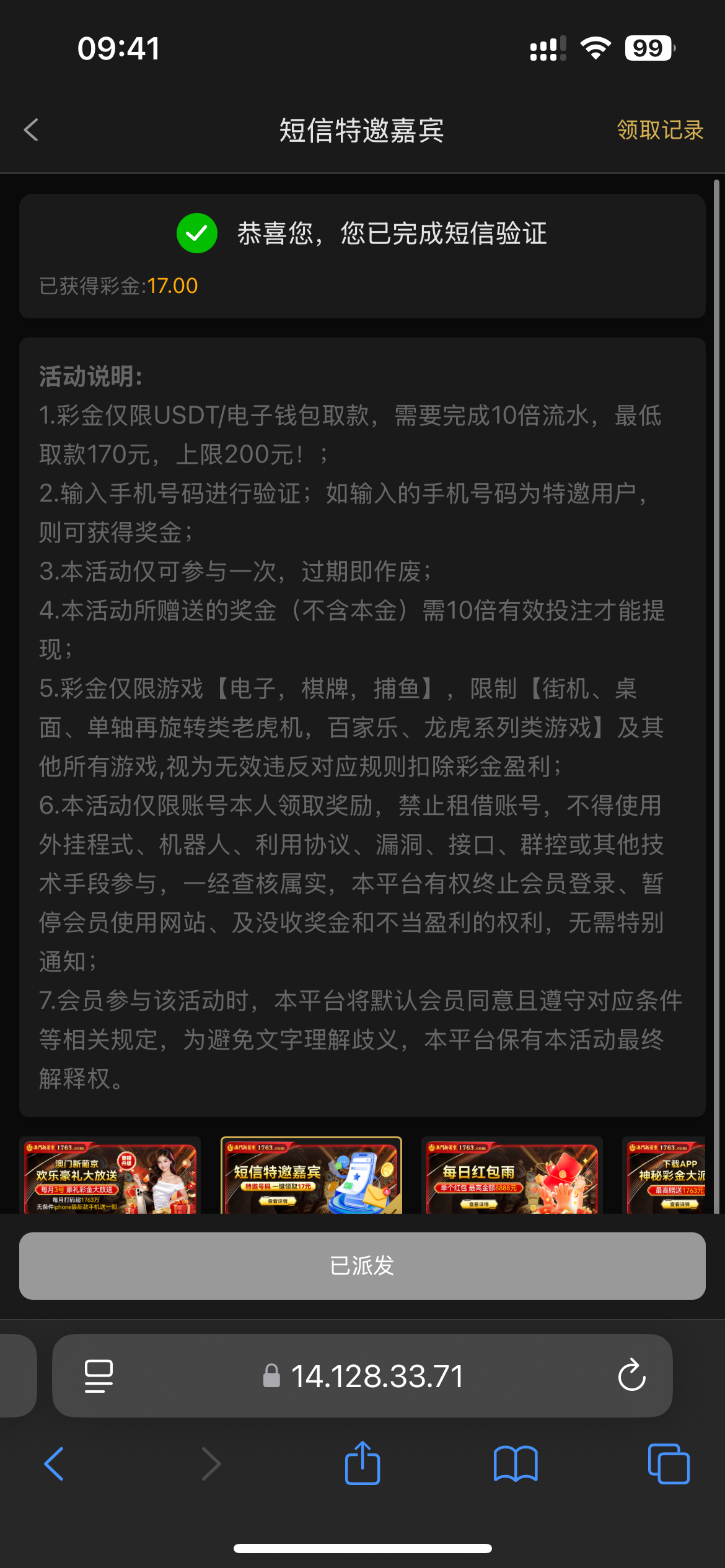Open the 短信特邀嘉宾 promo banner
The width and height of the screenshot is (725, 1568).
311,1175
